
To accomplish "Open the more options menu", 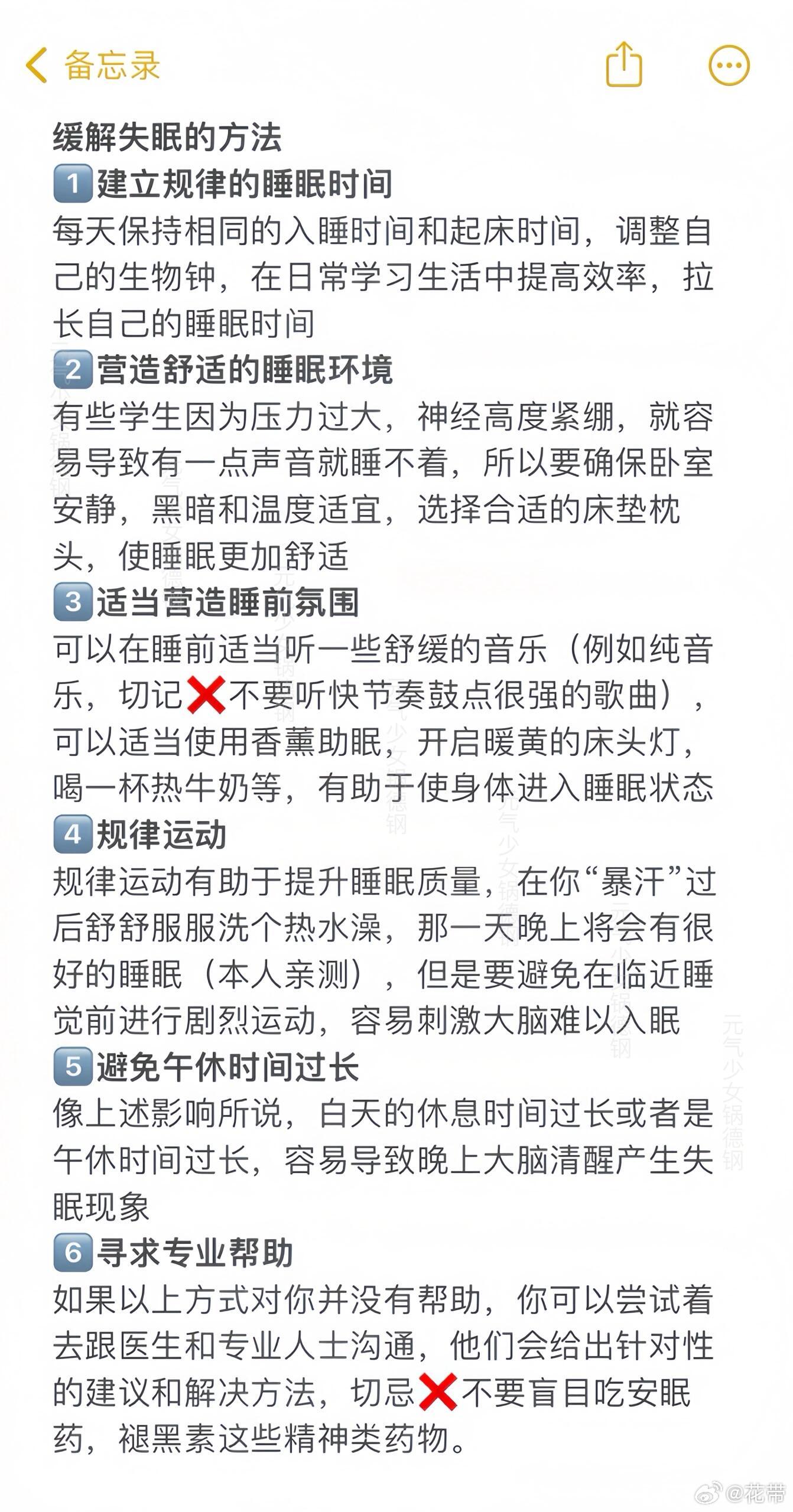I will (x=729, y=65).
